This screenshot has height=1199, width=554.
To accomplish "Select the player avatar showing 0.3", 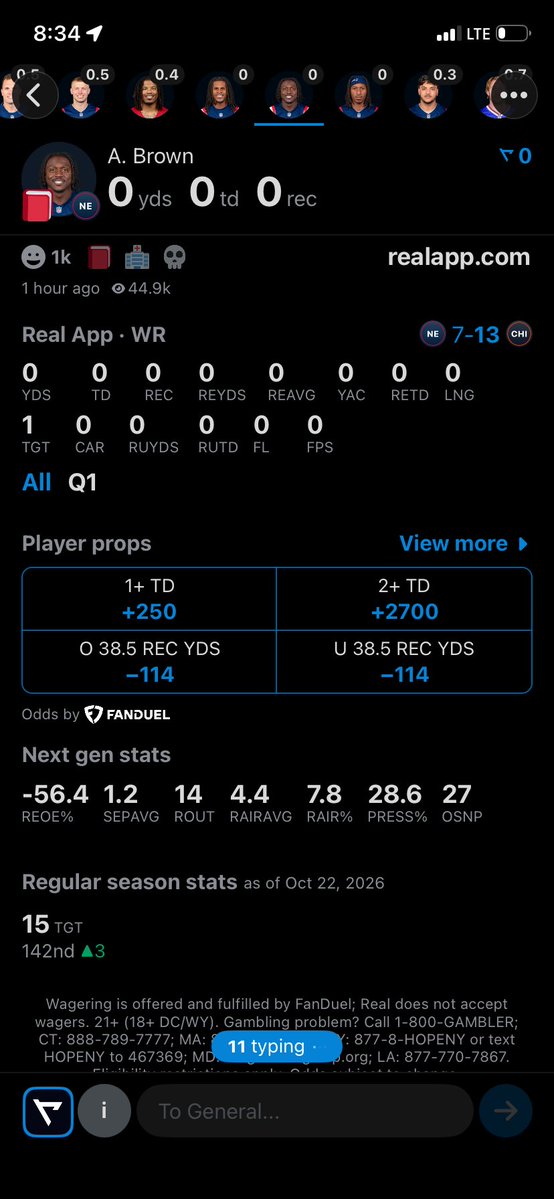I will tap(429, 96).
